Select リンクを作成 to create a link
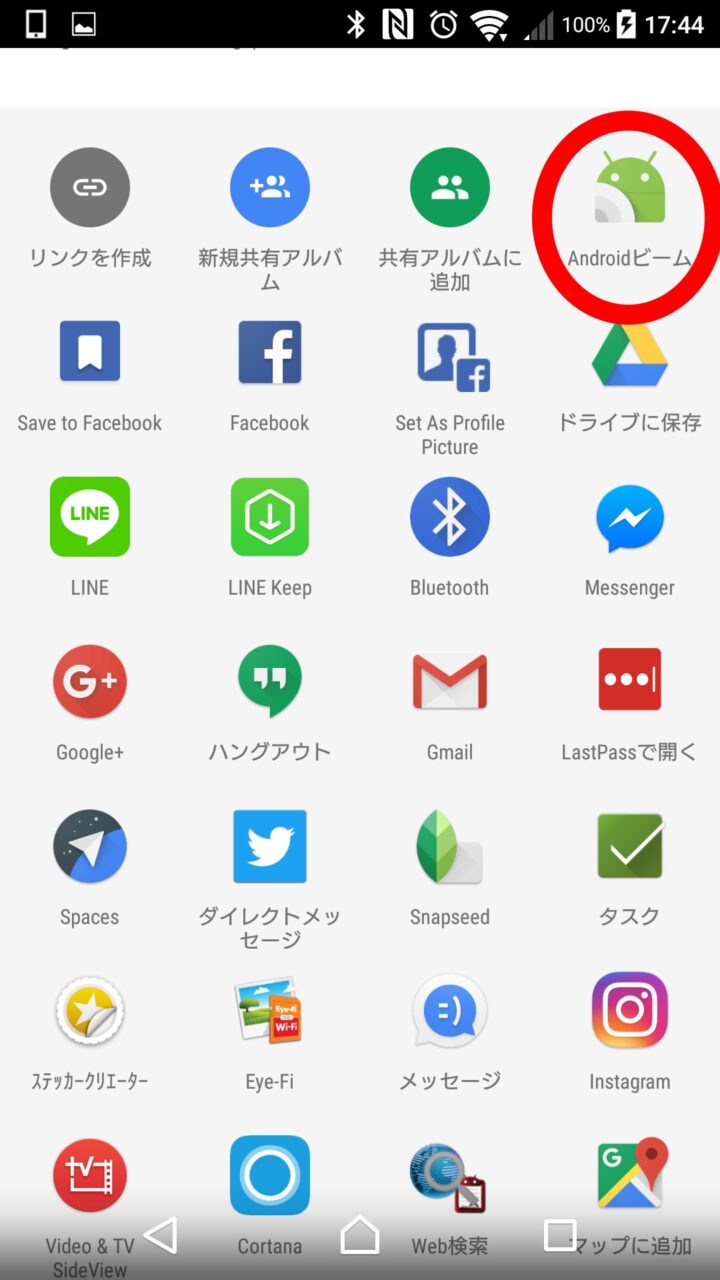The width and height of the screenshot is (720, 1280). (x=90, y=188)
